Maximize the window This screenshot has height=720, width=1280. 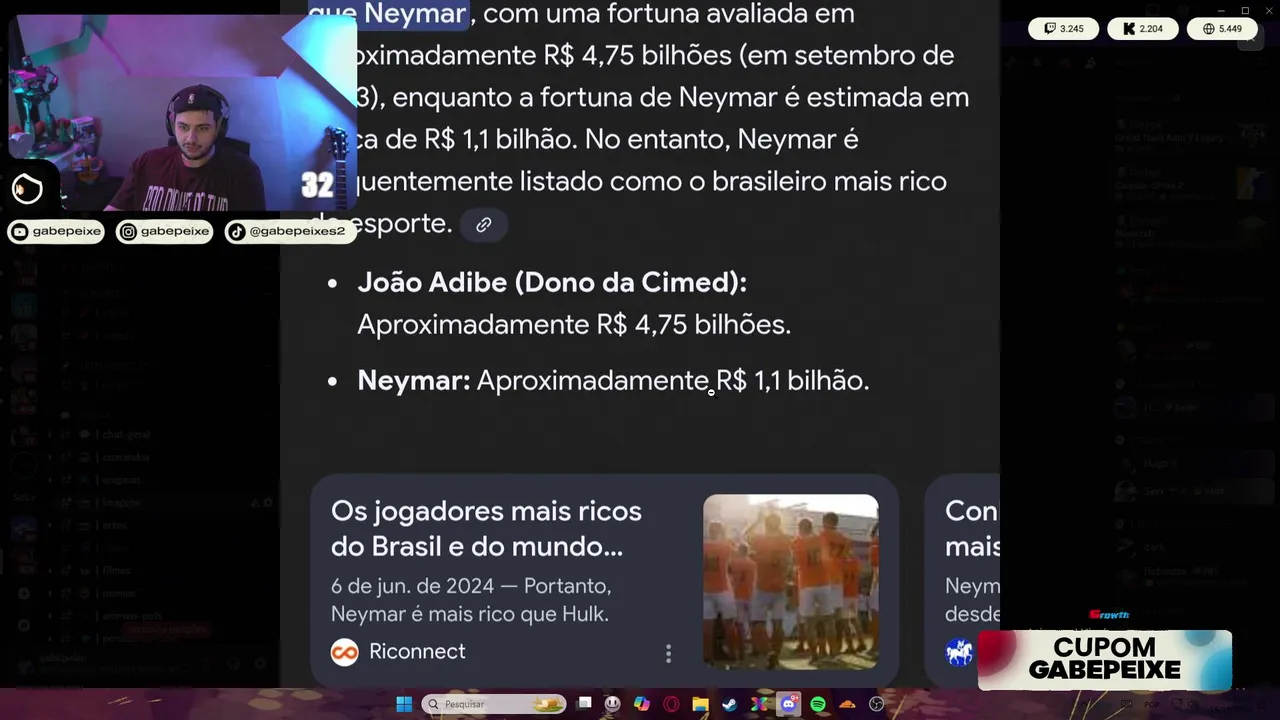[1245, 10]
